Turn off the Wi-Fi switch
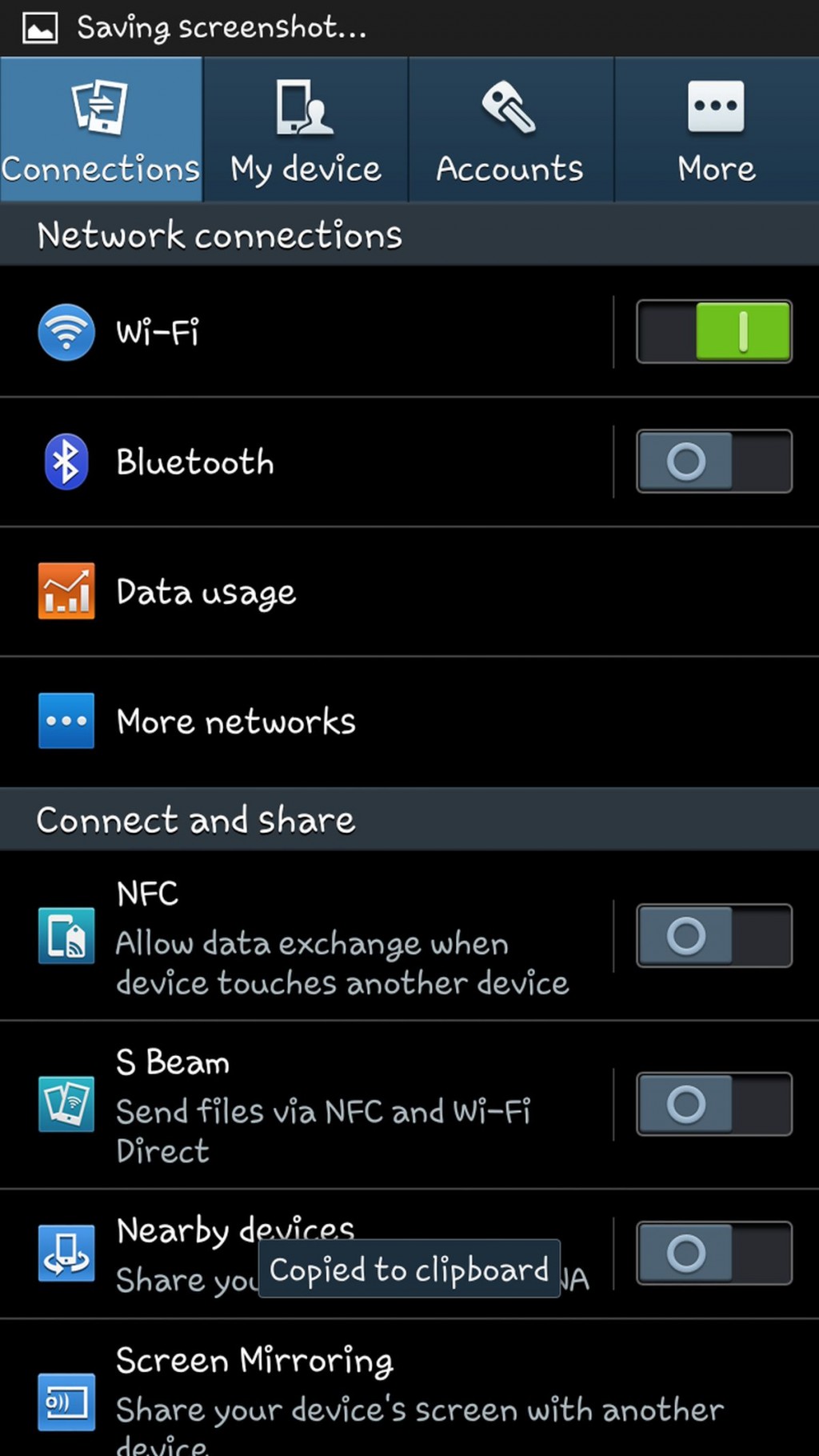The width and height of the screenshot is (819, 1456). point(713,332)
